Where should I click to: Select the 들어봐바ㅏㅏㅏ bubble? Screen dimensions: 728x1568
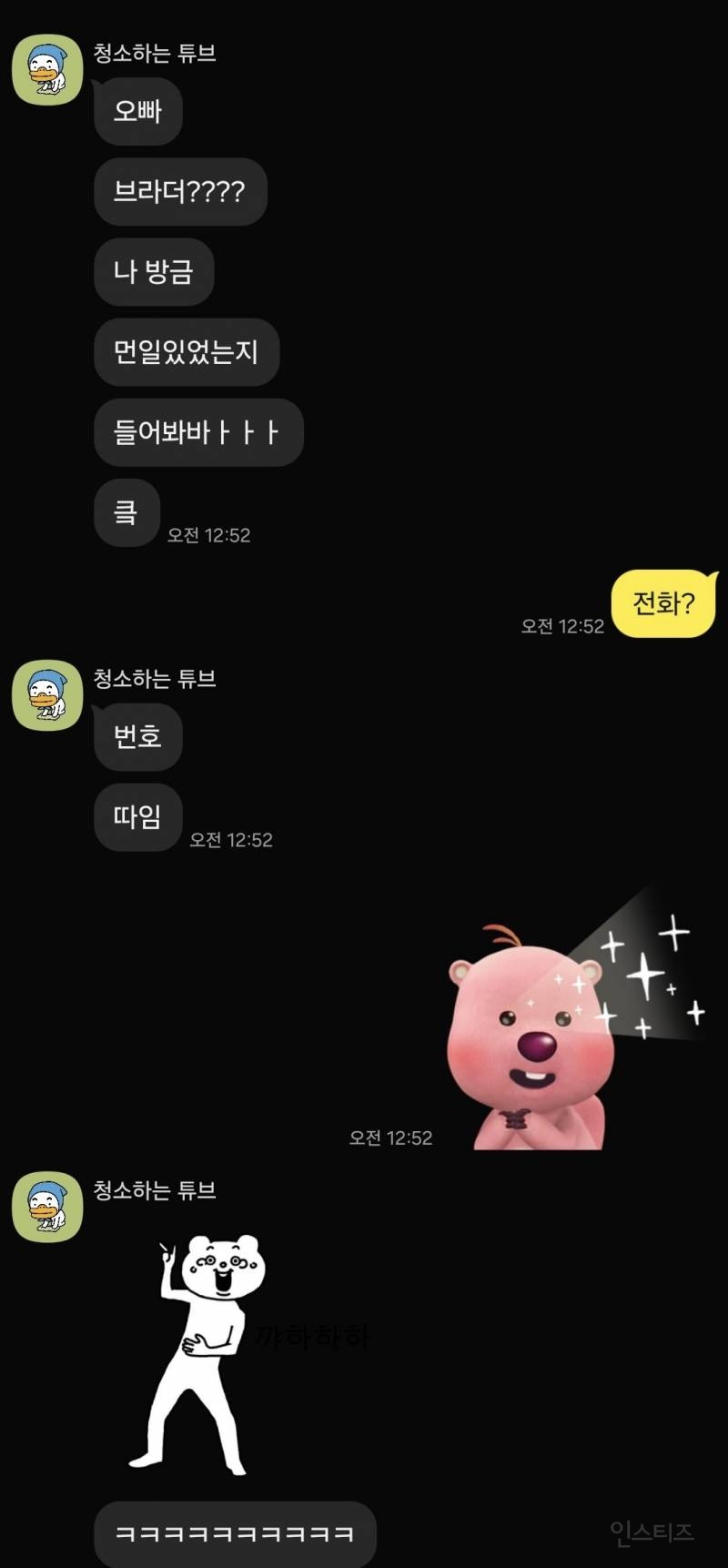(x=198, y=432)
